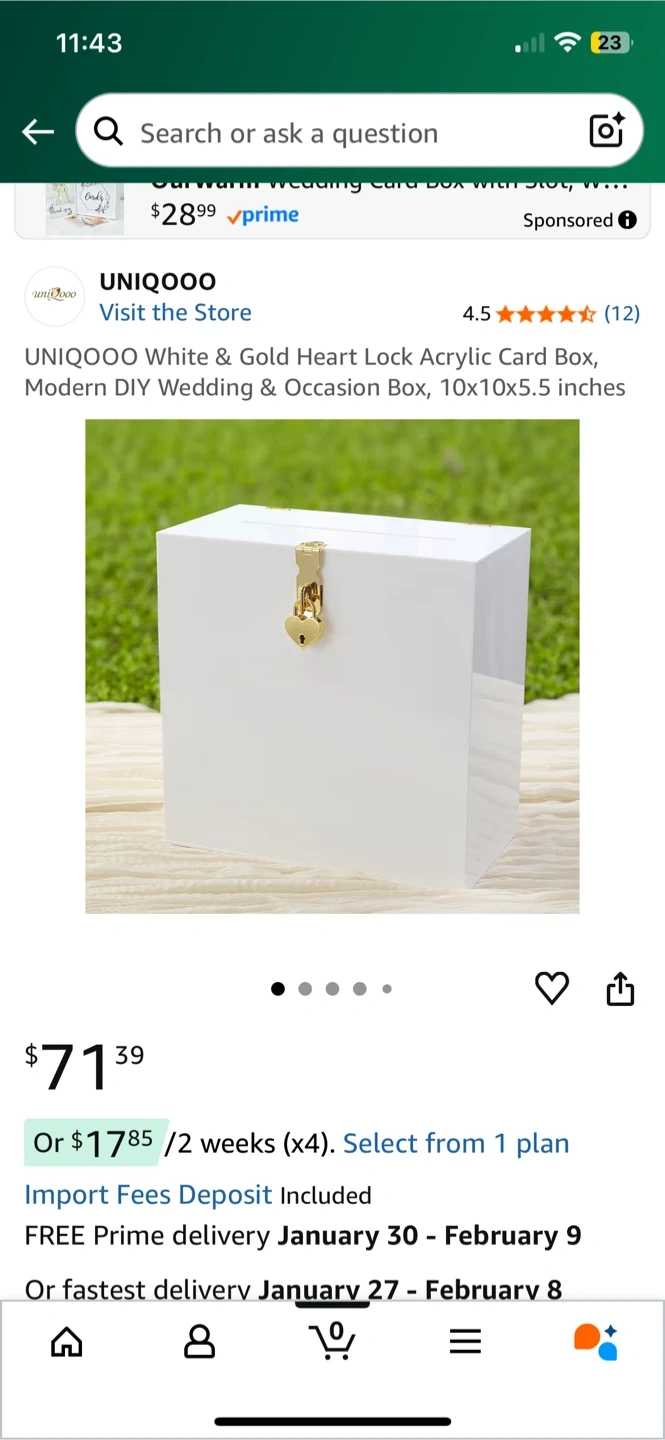Select from 1 payment plan

[x=456, y=1143]
